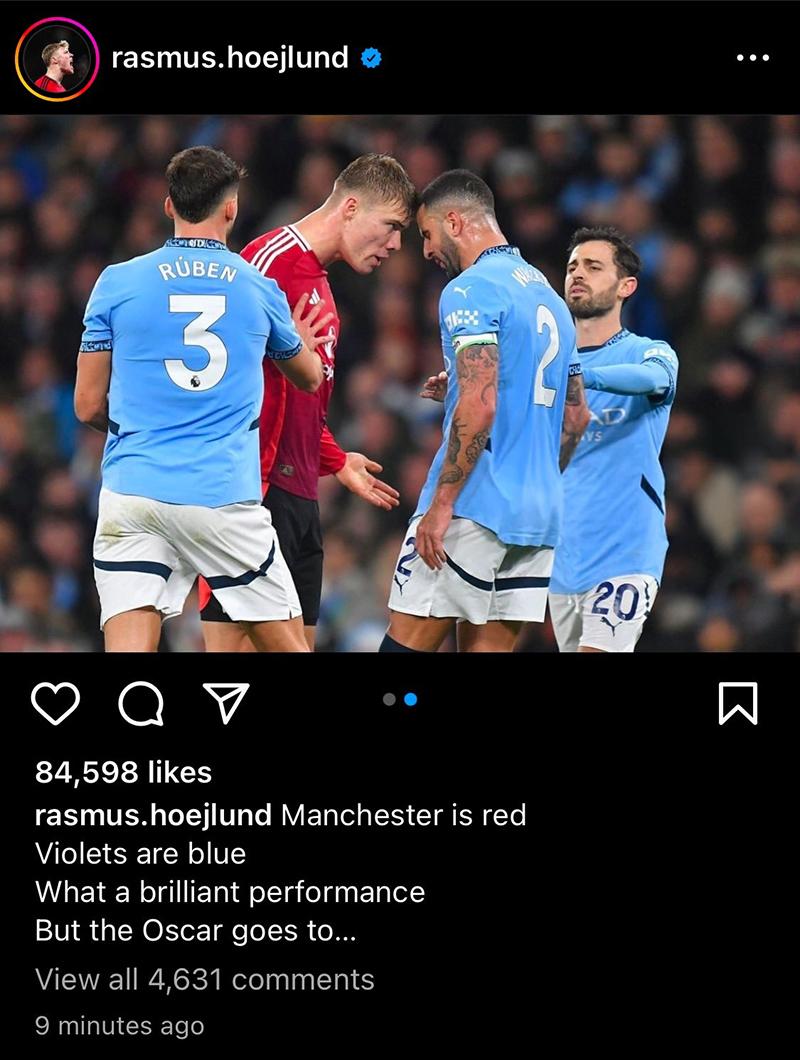800x1060 pixels.
Task: Tap the comment bubble icon
Action: (x=141, y=704)
